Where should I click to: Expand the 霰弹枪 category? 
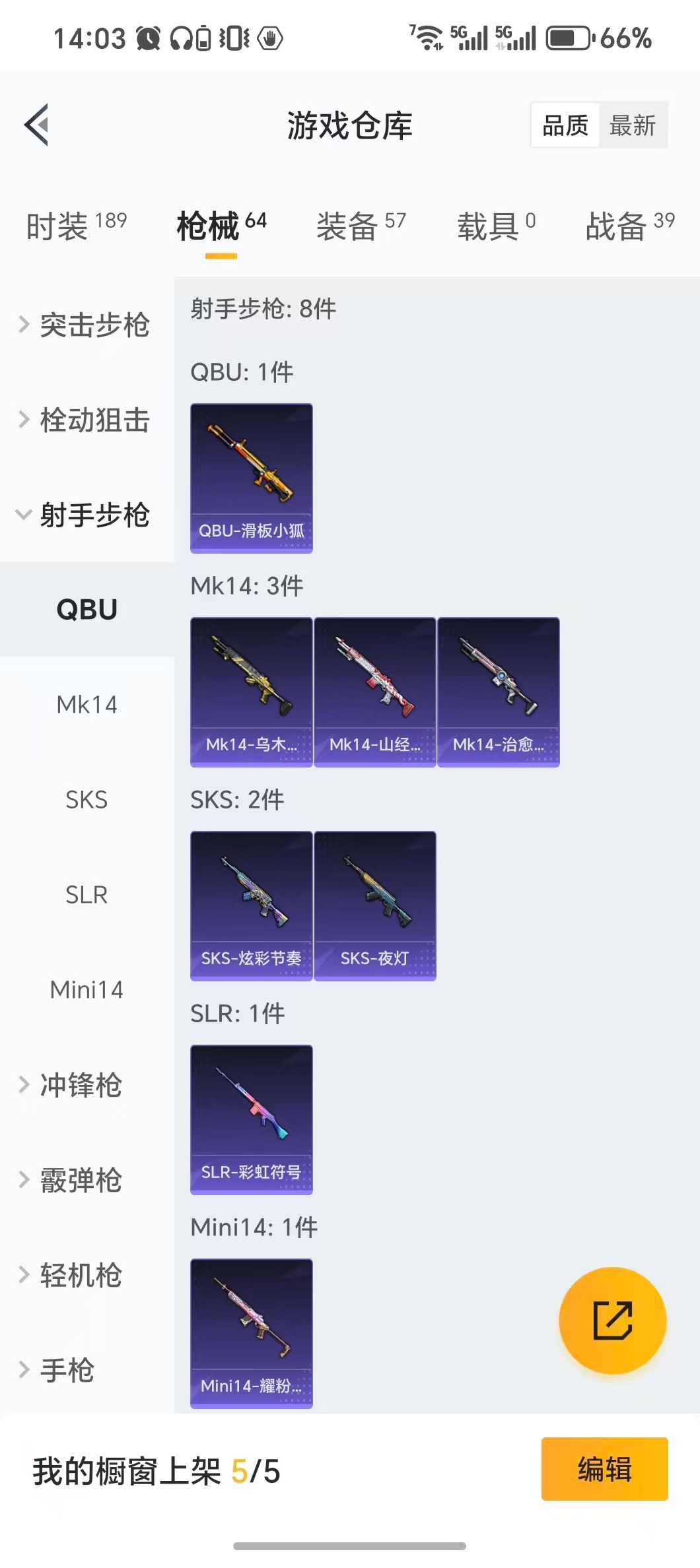81,1180
